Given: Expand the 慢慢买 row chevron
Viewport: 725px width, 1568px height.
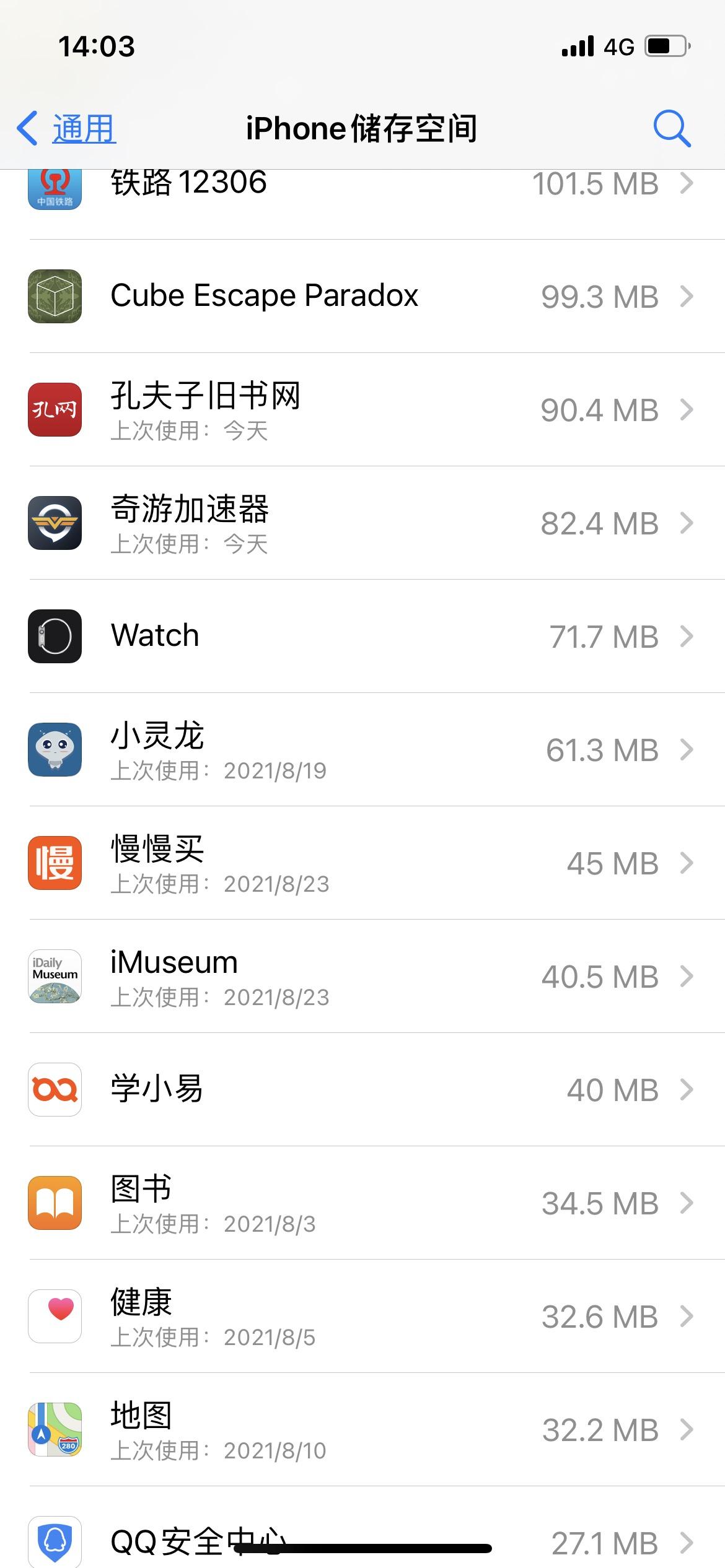Looking at the screenshot, I should [687, 863].
